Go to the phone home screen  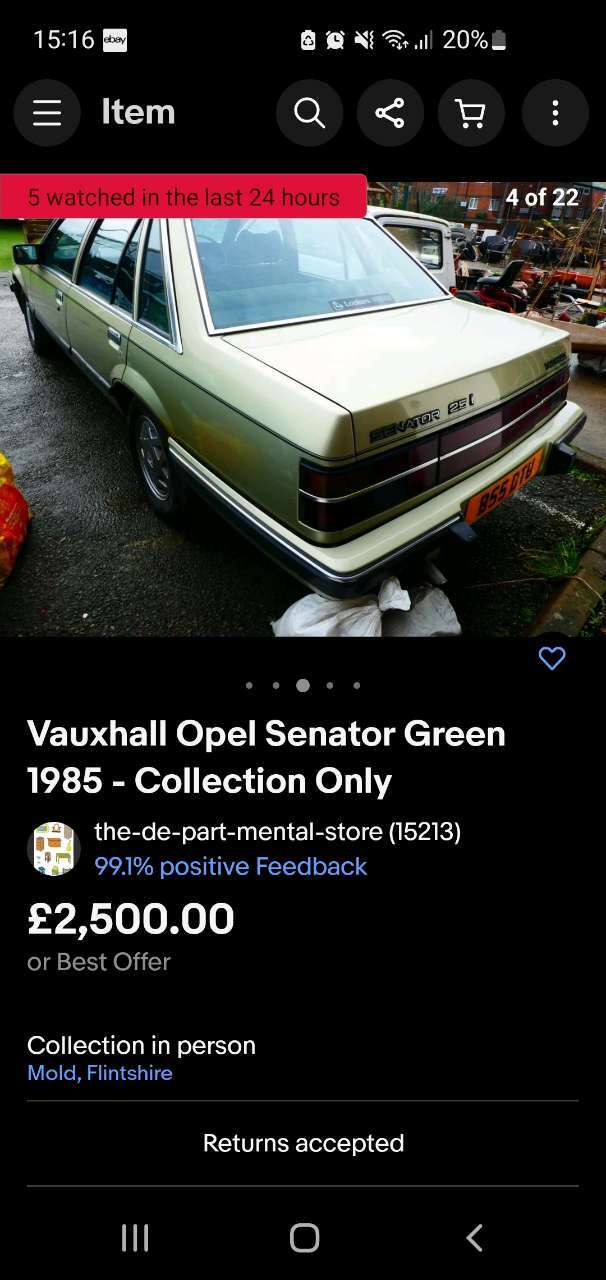click(304, 1238)
